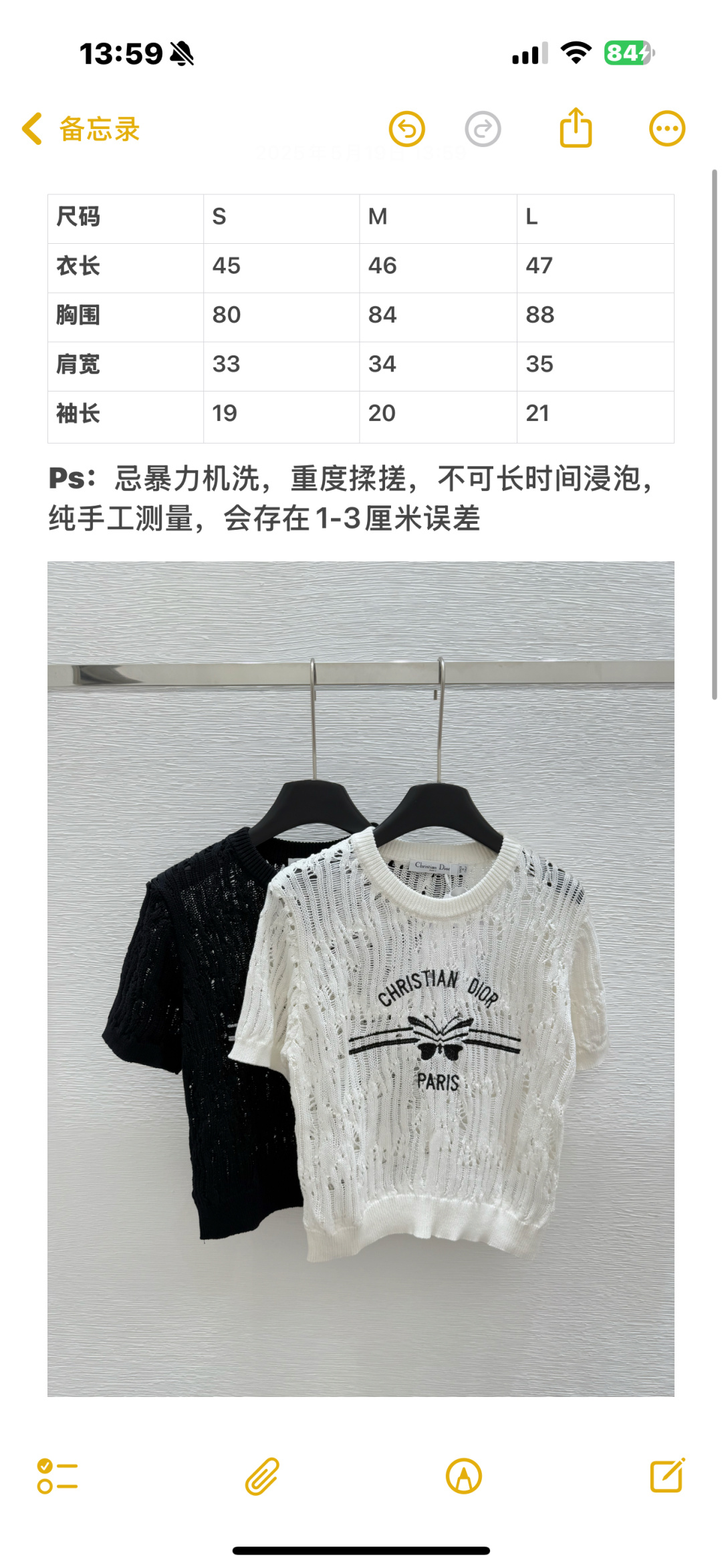
Task: Go back to 备忘录 notes list
Action: [x=80, y=129]
